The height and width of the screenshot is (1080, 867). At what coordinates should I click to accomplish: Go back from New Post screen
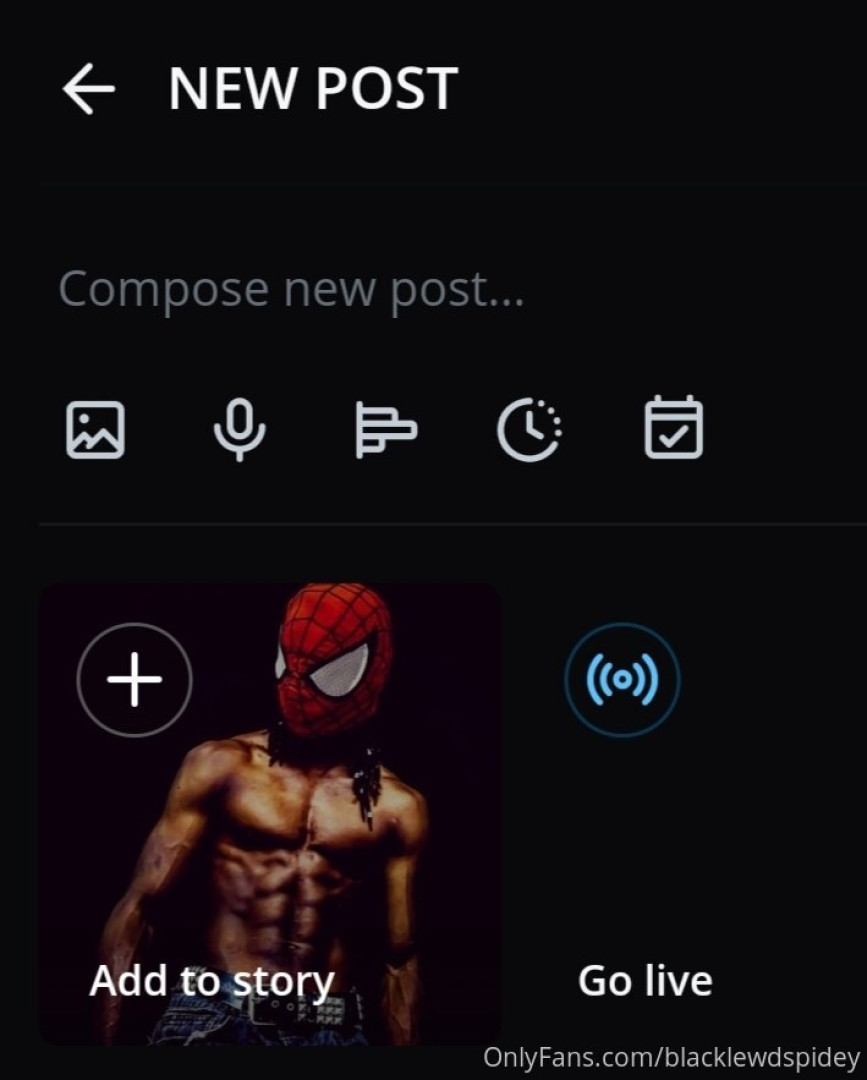[x=88, y=88]
